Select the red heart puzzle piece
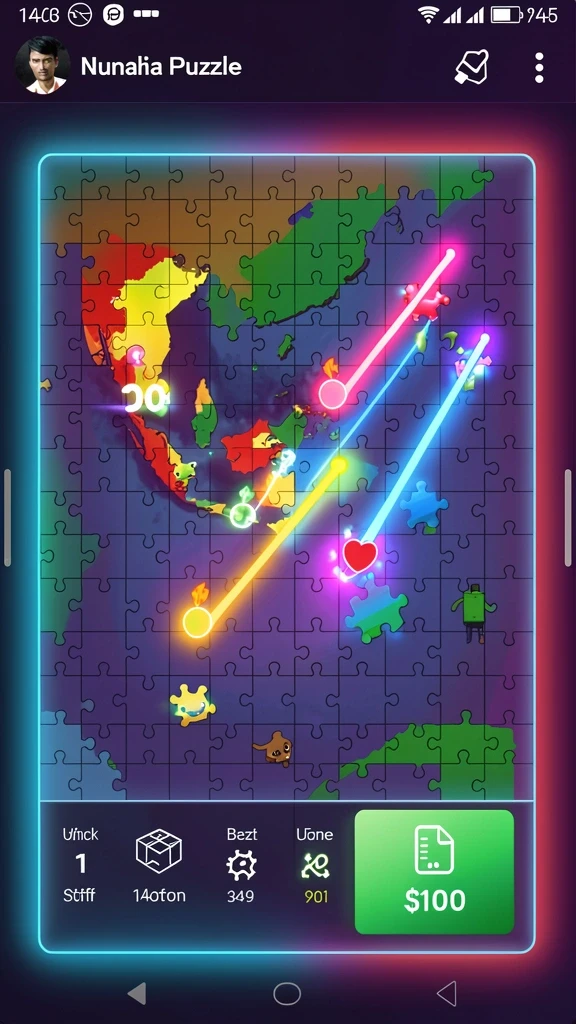Screen dimensions: 576x1024 click(x=360, y=556)
